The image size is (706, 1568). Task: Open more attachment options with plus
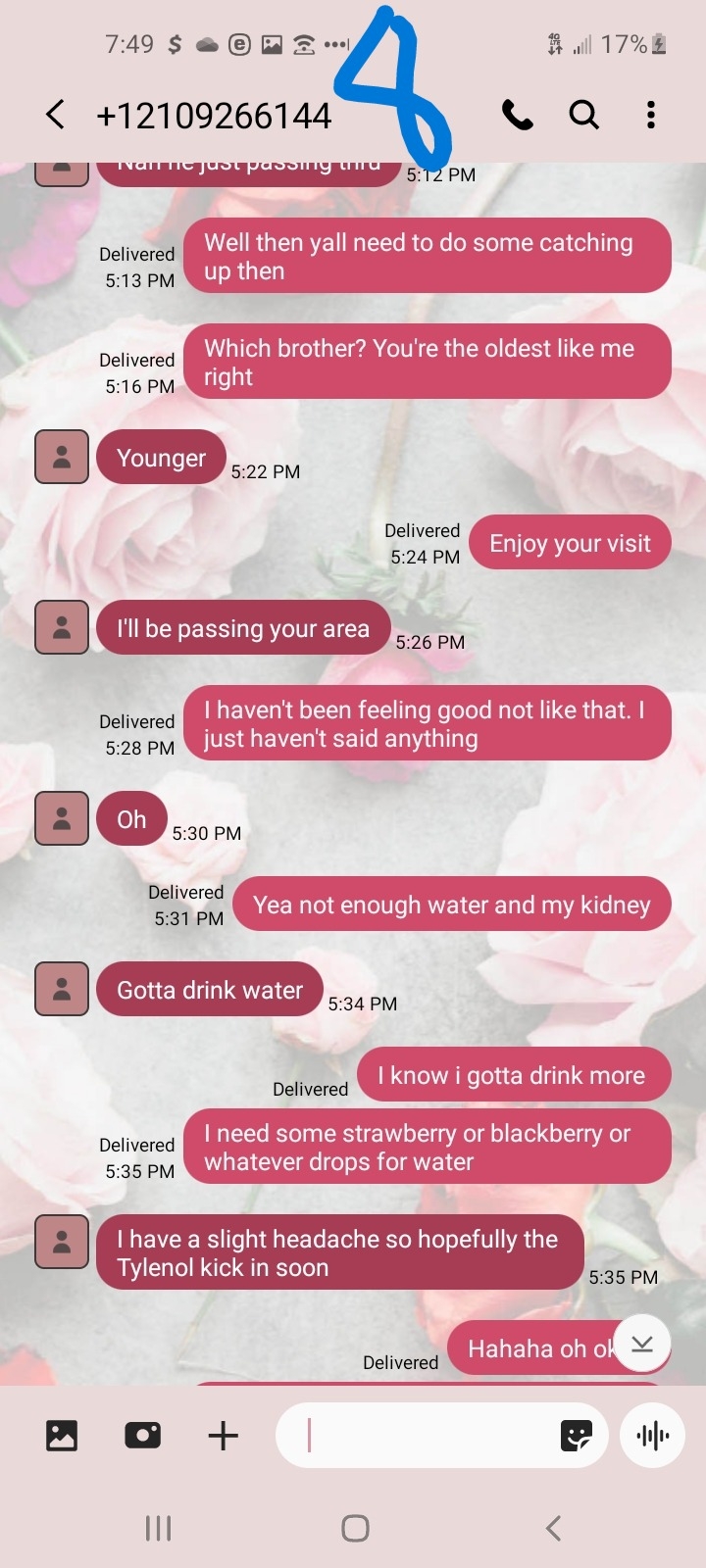[x=224, y=1436]
